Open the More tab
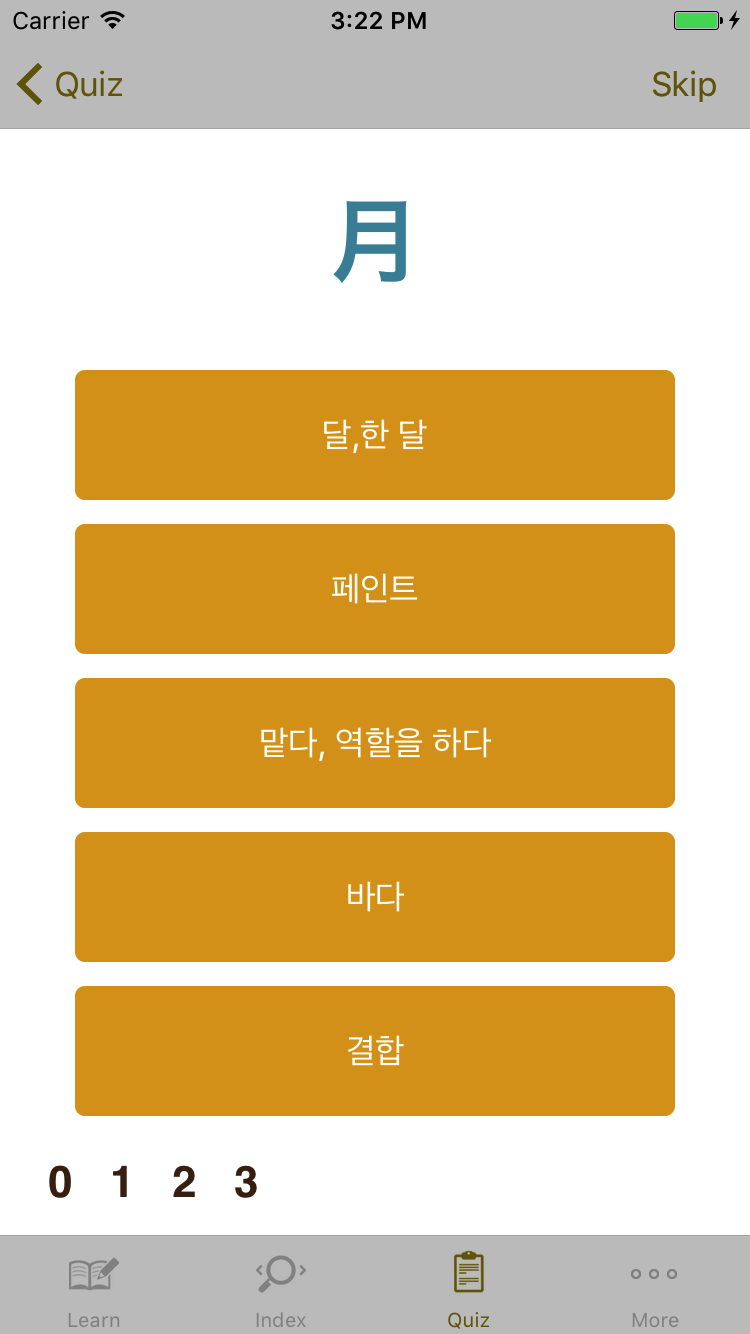This screenshot has height=1334, width=750. coord(655,1289)
